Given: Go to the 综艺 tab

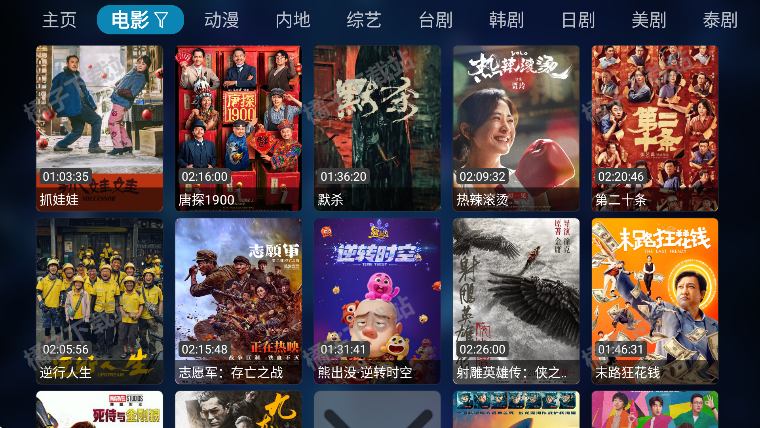Looking at the screenshot, I should 364,20.
